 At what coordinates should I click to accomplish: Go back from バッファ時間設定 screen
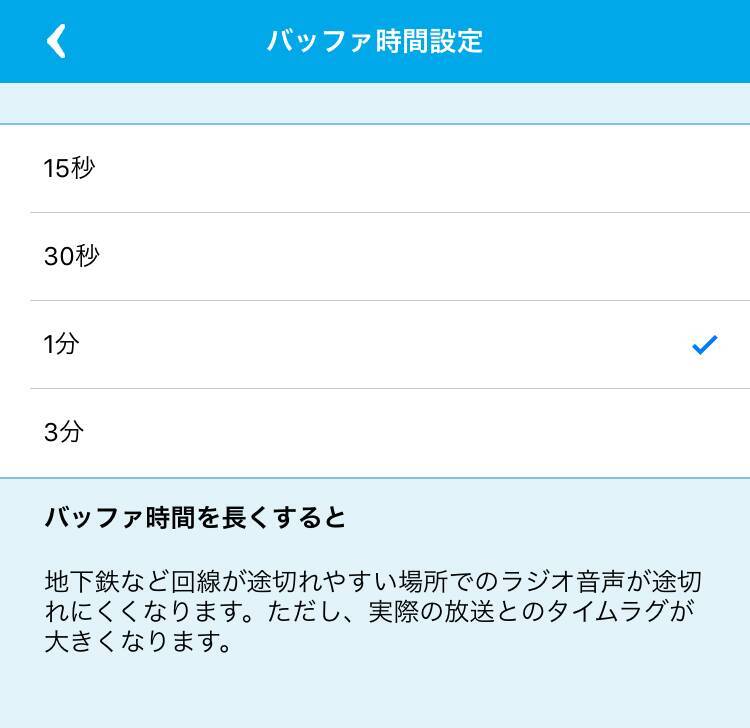tap(56, 41)
